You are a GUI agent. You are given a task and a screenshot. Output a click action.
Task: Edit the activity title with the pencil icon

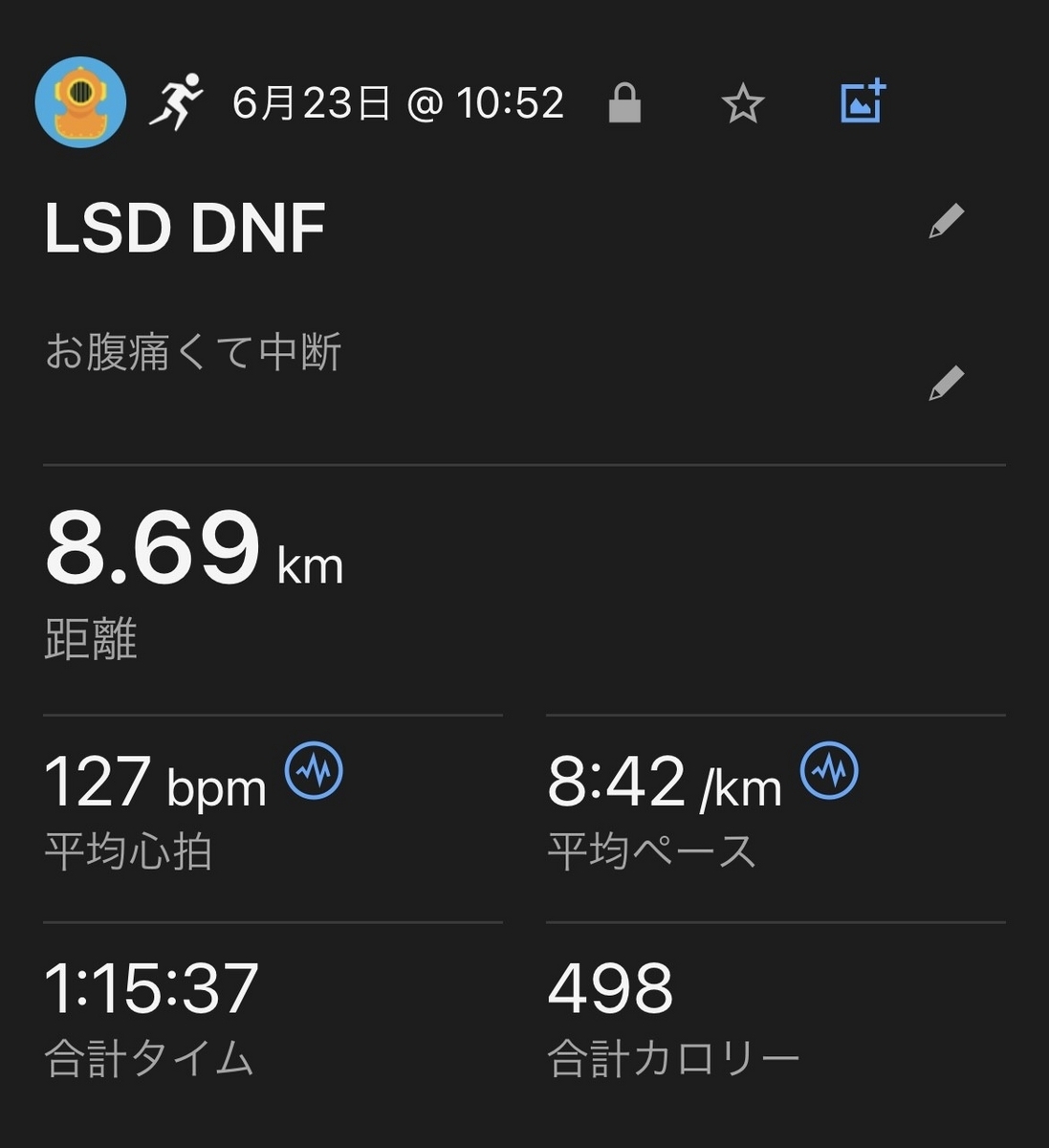click(946, 220)
